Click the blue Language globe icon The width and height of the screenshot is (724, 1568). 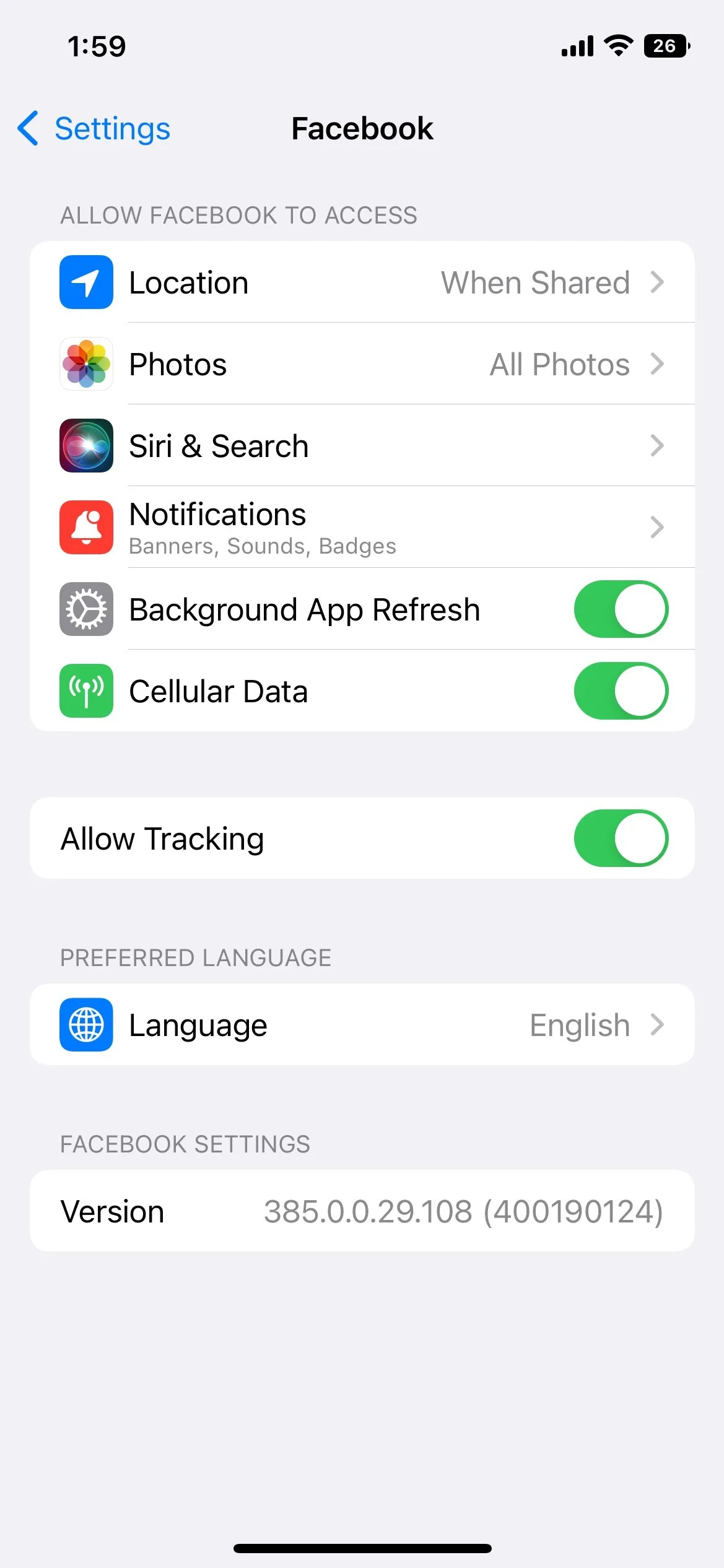(x=85, y=1024)
